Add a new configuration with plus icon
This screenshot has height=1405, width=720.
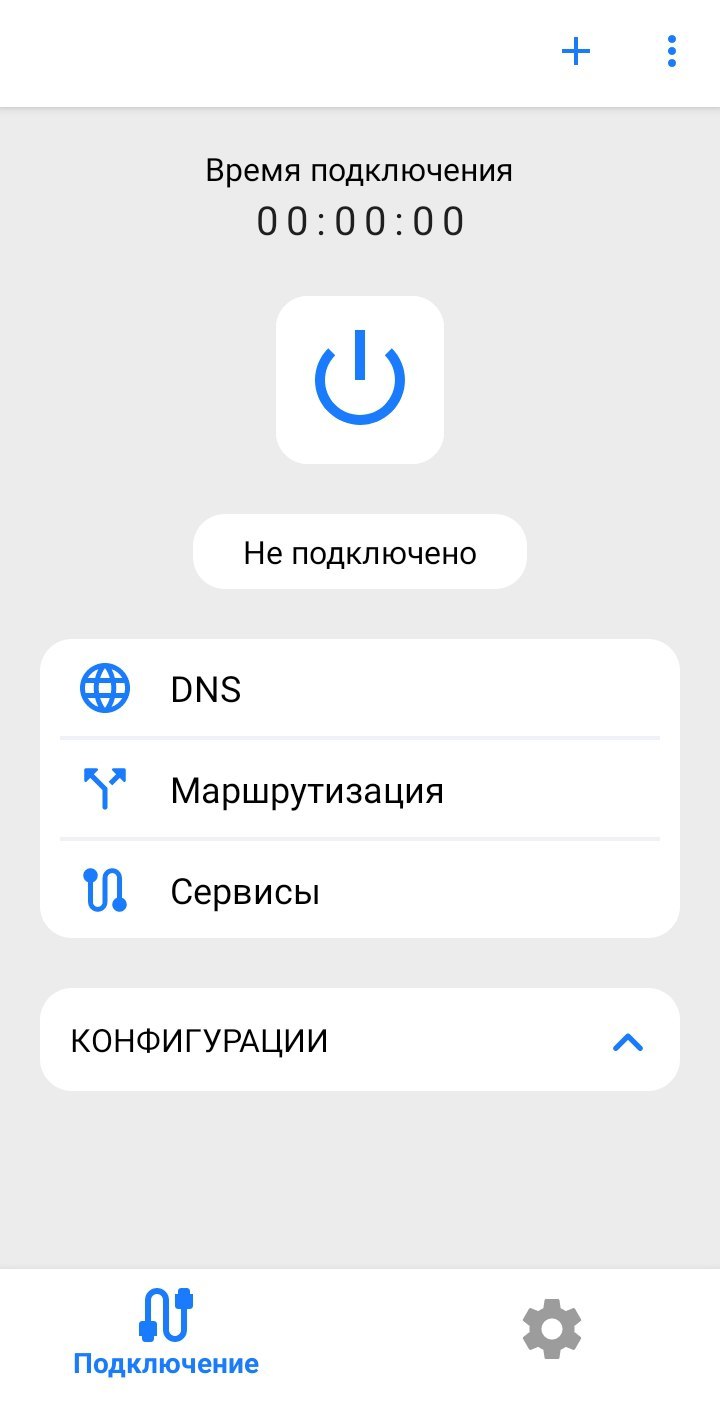pos(576,52)
